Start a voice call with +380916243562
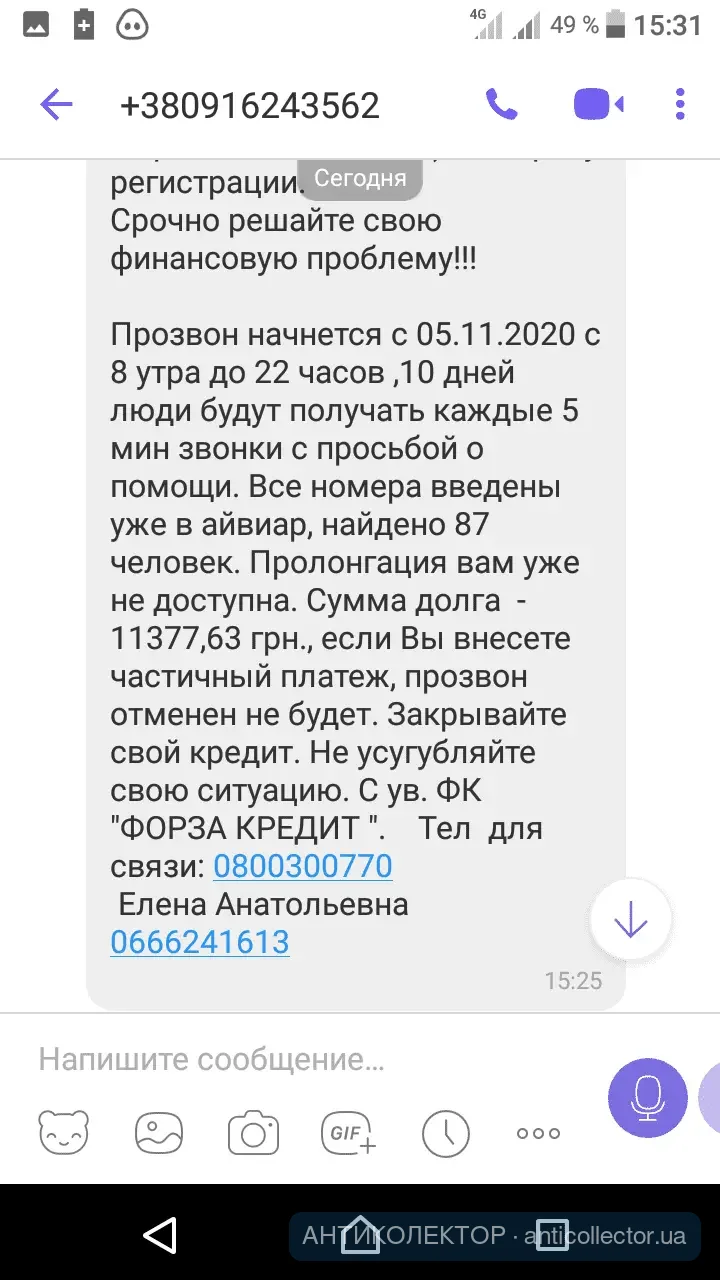 pos(501,104)
